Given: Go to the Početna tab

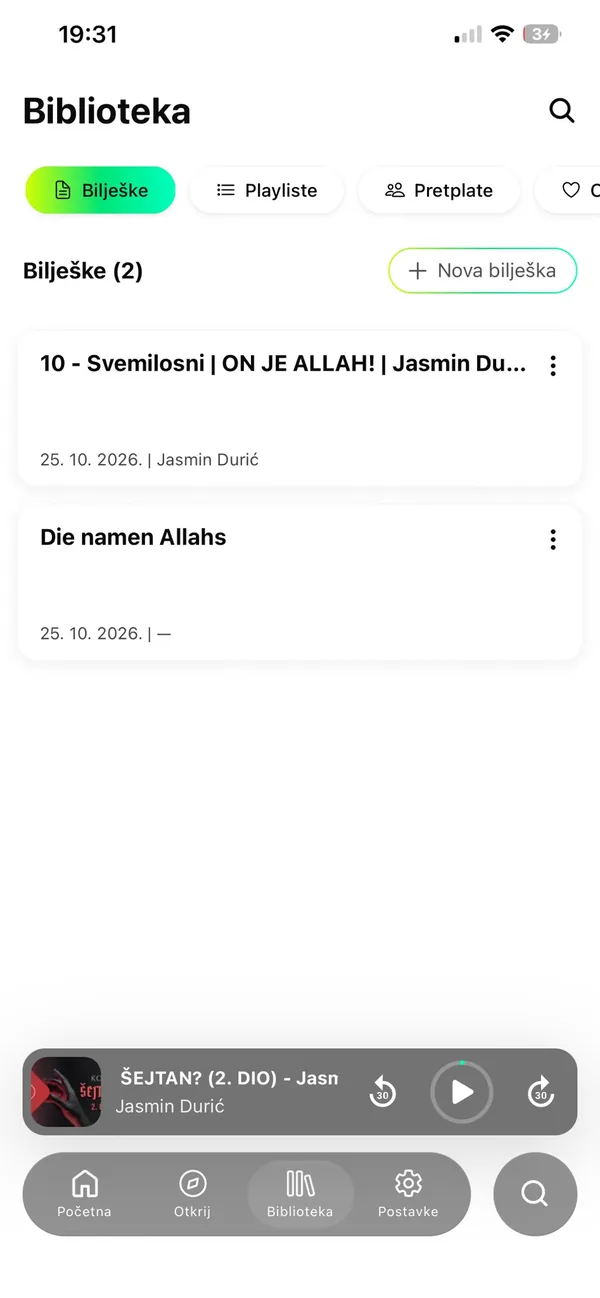Looking at the screenshot, I should [x=85, y=1194].
